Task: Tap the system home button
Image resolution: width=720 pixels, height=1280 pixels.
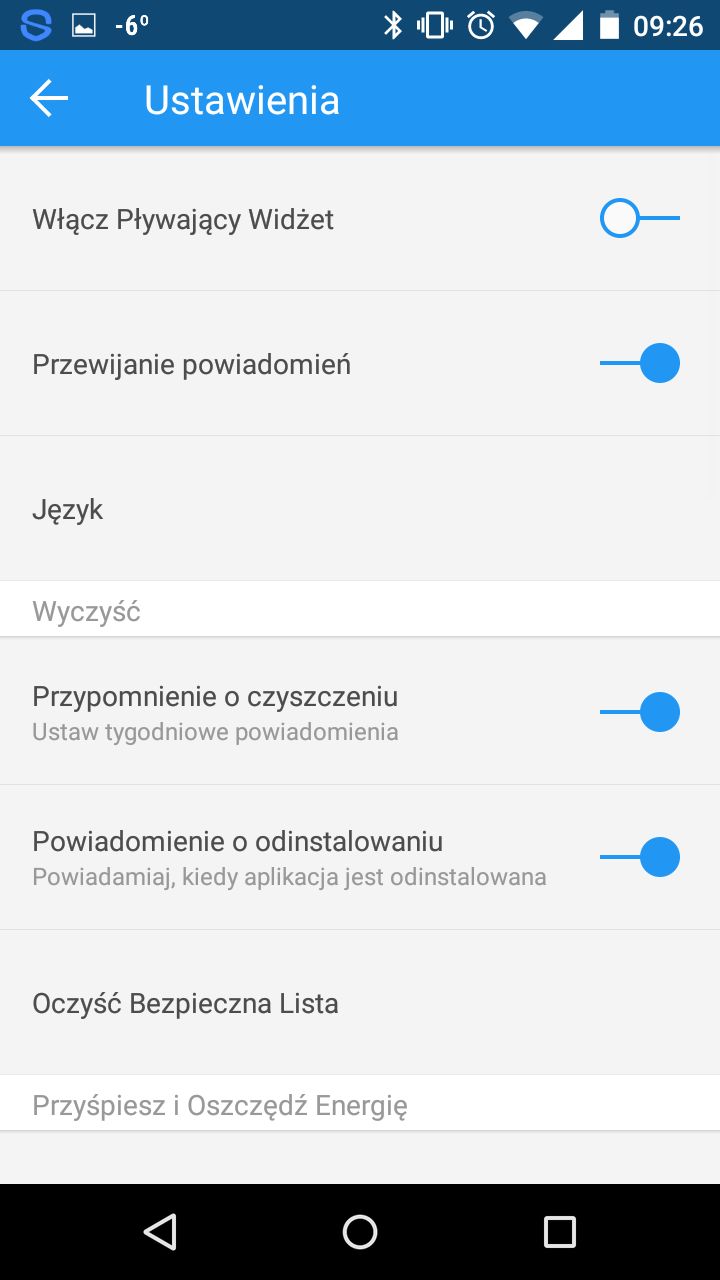Action: 360,1232
